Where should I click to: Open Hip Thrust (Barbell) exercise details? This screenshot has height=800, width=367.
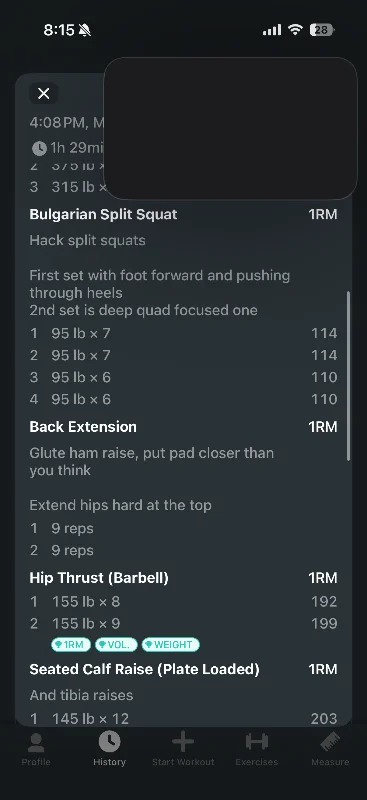pos(99,578)
